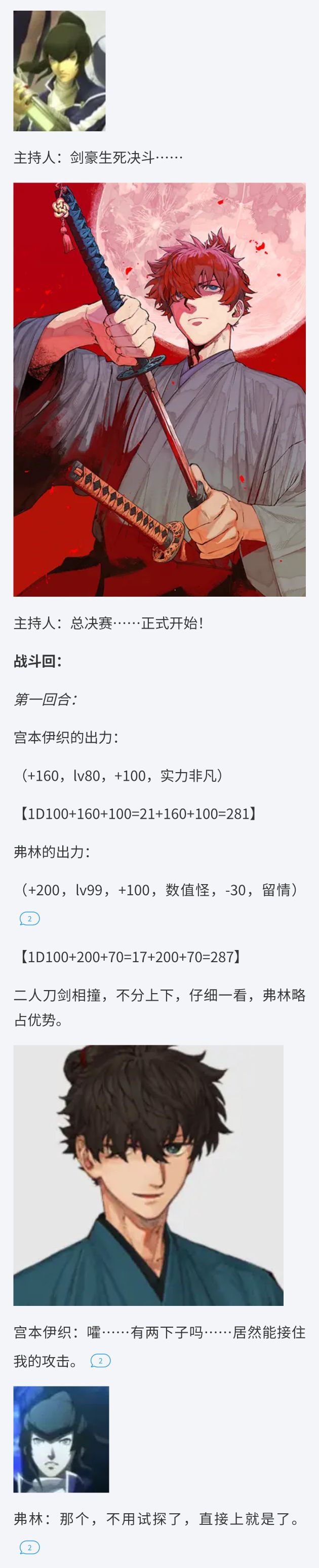Image resolution: width=319 pixels, height=1568 pixels.
Task: Open comments bubble after 弗林's reply line
Action: coord(30,1547)
